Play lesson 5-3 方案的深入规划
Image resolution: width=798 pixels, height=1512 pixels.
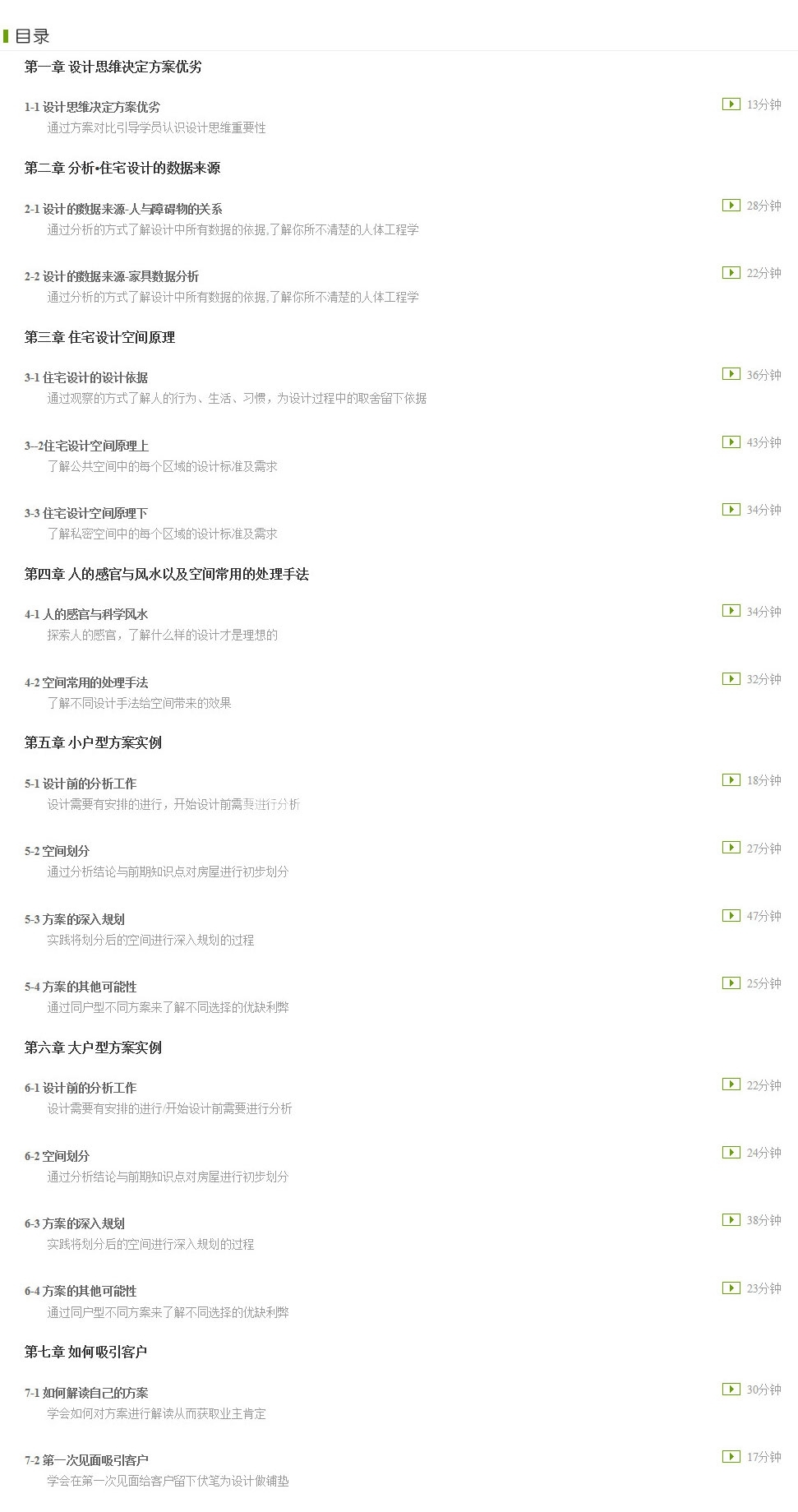tap(731, 916)
